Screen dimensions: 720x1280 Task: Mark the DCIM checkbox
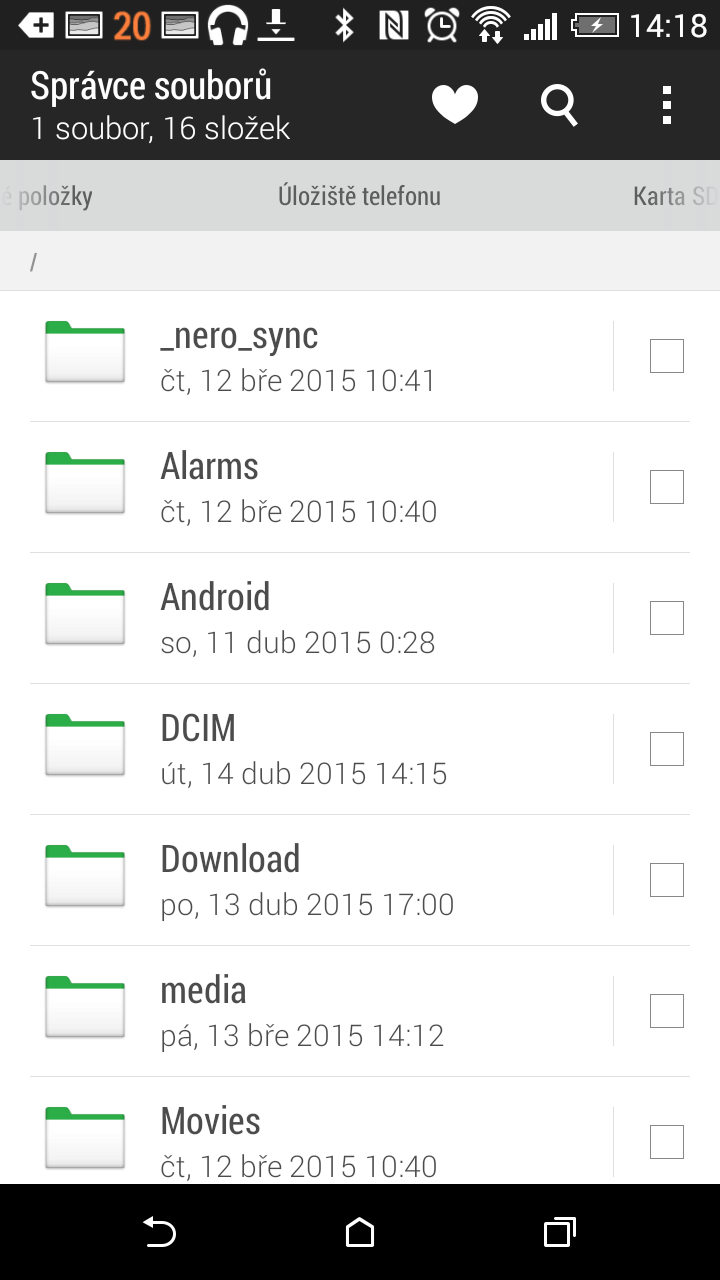[x=667, y=749]
